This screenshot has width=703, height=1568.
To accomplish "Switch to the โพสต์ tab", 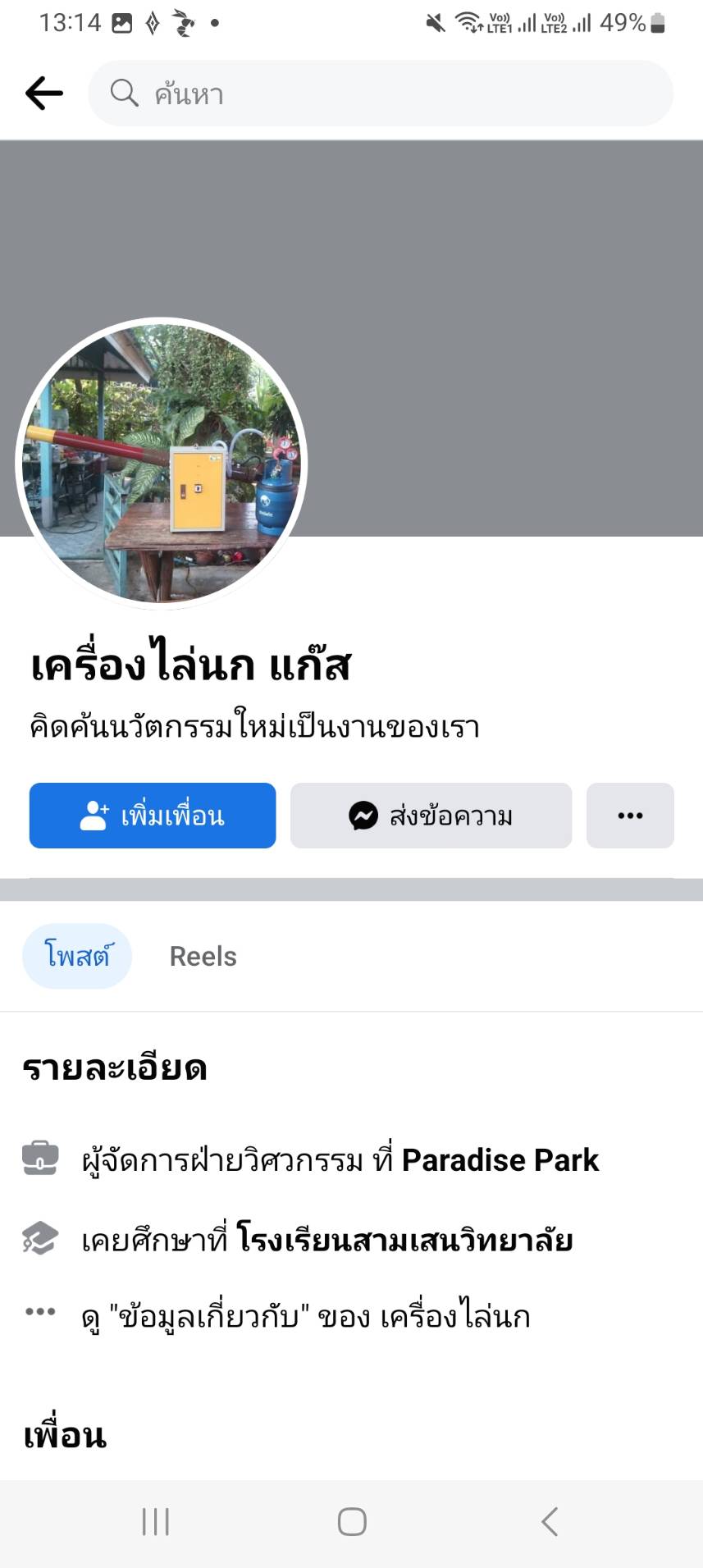I will tap(77, 956).
